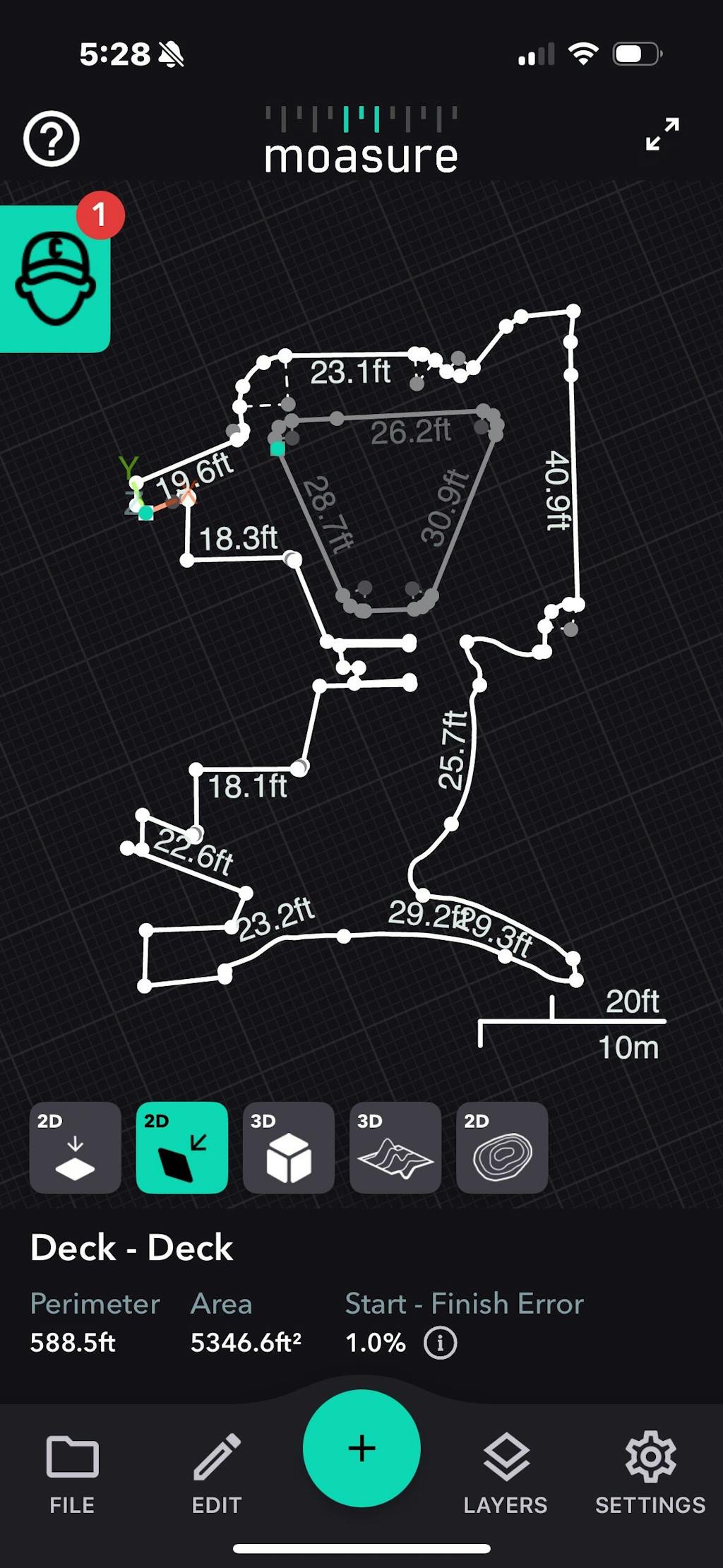Start a new measurement with plus button
This screenshot has height=1568, width=723.
pyautogui.click(x=361, y=1449)
